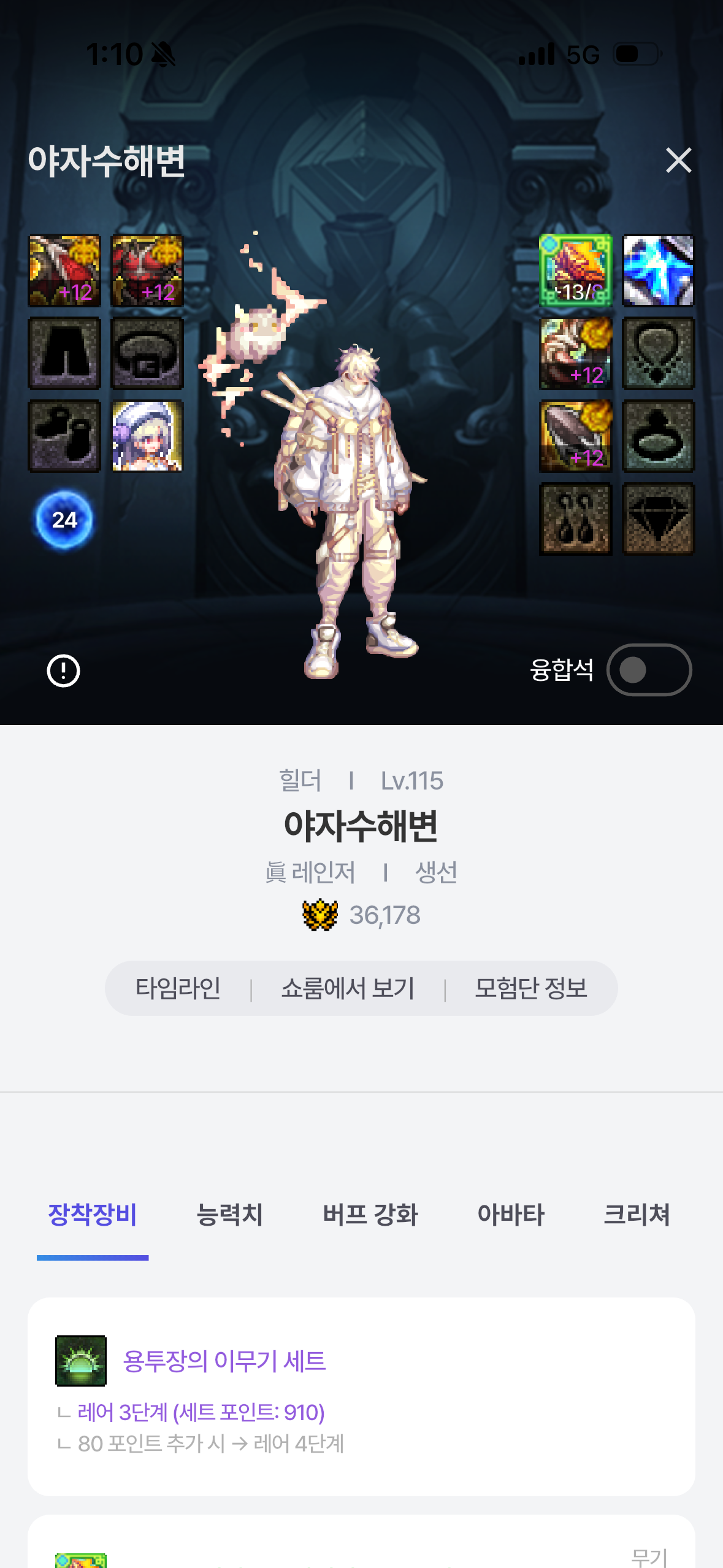723x1568 pixels.
Task: Select the 장착장비 tab
Action: pos(93,1215)
